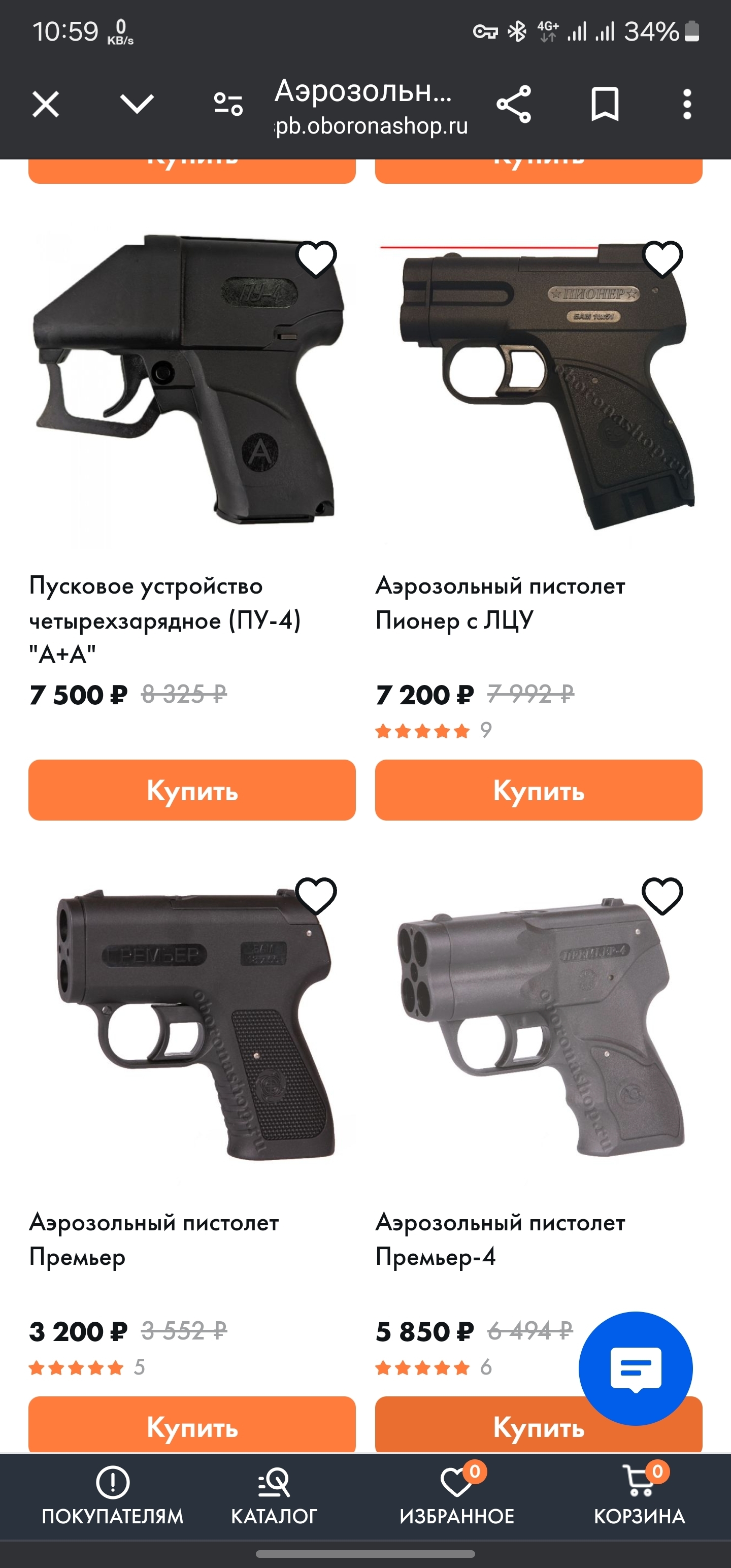Screen dimensions: 731x1568
Task: Favorite the Пионер с ЛЦУ pistol
Action: pos(662,259)
